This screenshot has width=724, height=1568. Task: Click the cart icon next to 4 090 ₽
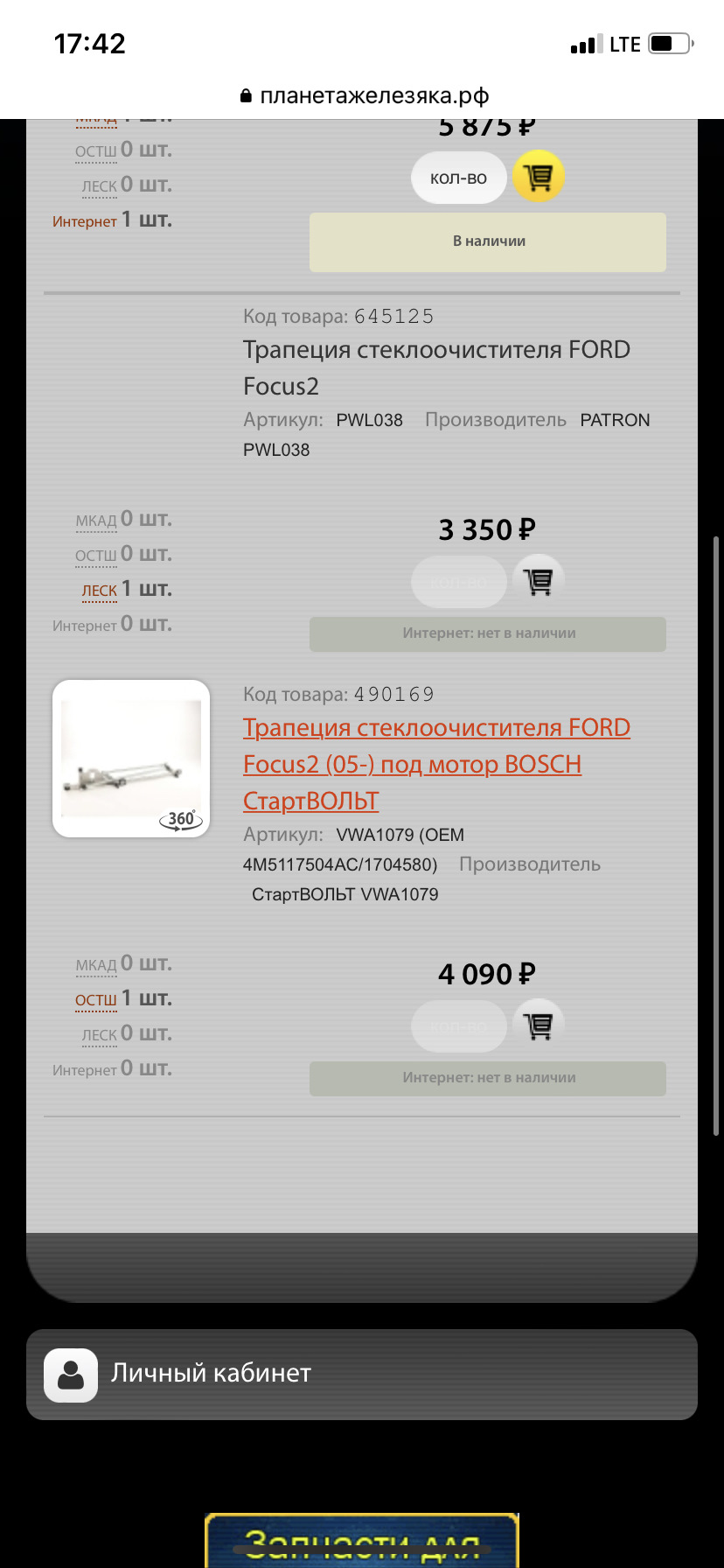540,1025
